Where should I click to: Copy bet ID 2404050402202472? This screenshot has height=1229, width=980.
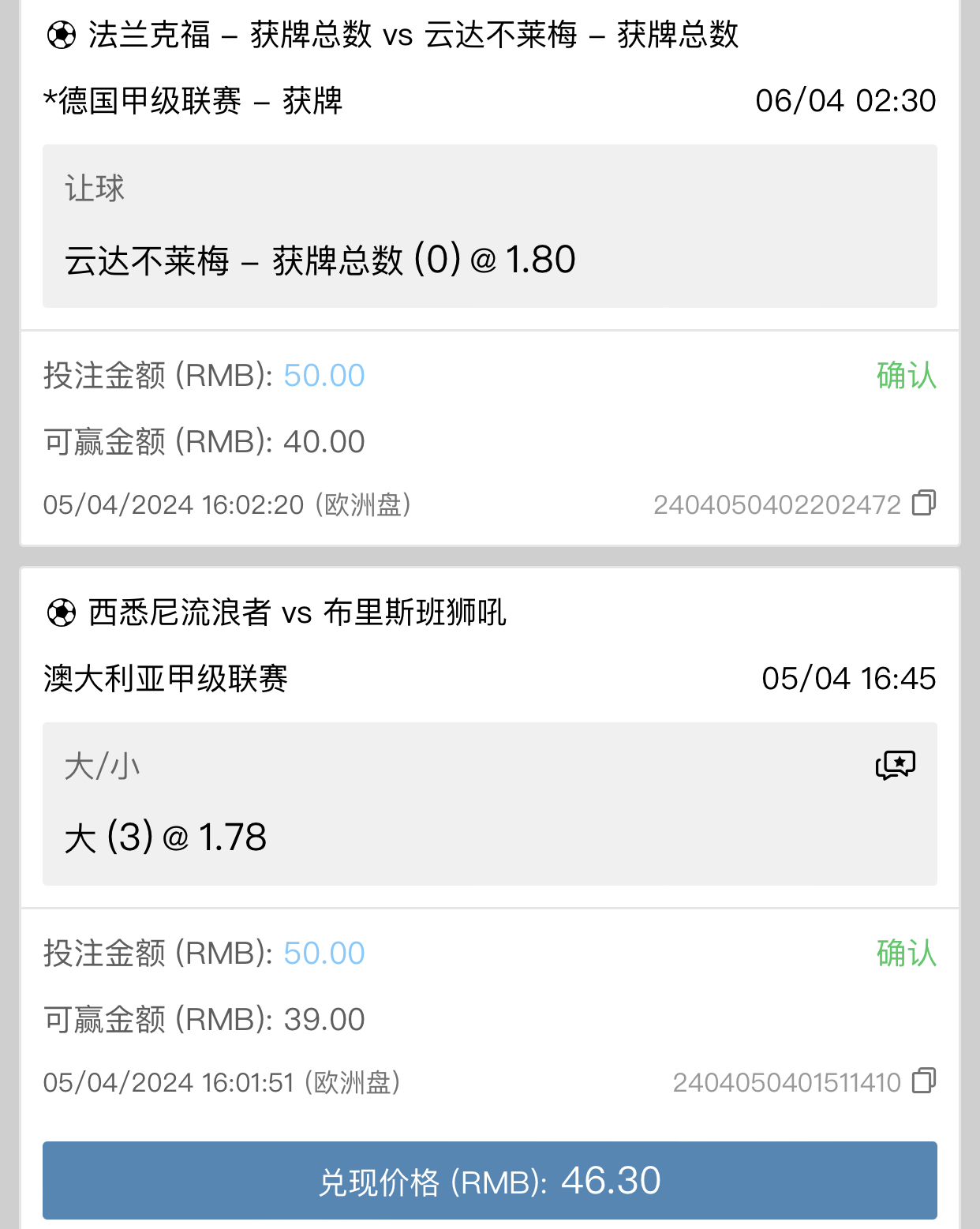[x=923, y=503]
